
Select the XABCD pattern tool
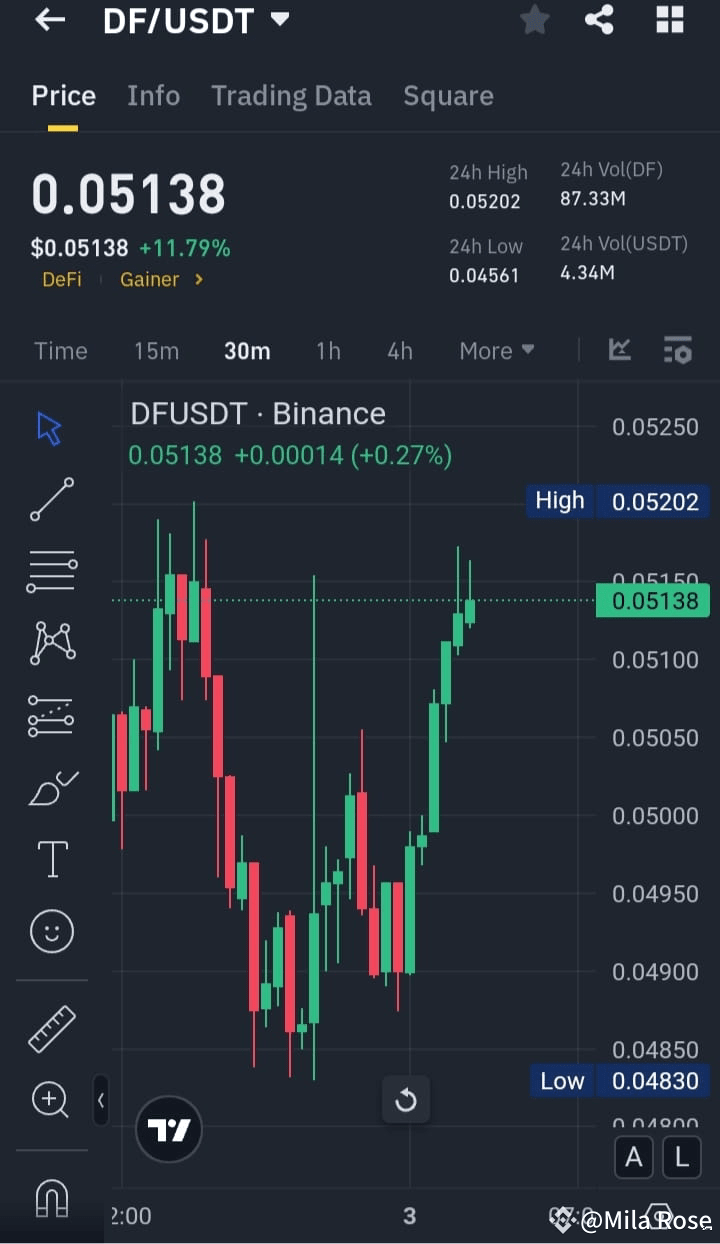pos(51,642)
